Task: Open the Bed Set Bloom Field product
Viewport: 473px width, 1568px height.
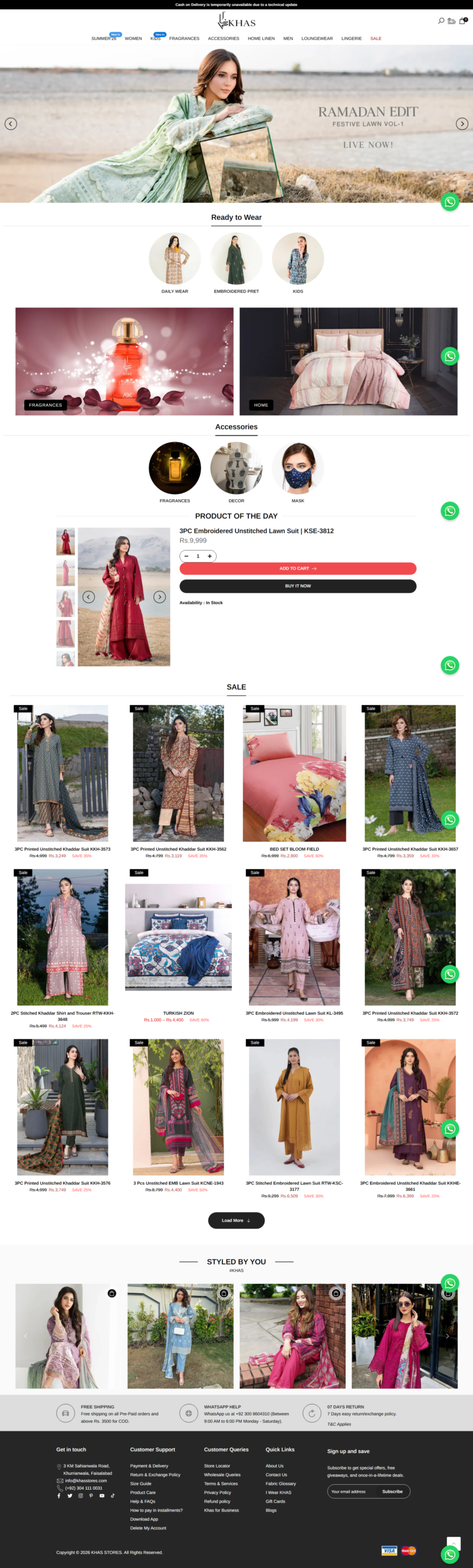Action: 294,773
